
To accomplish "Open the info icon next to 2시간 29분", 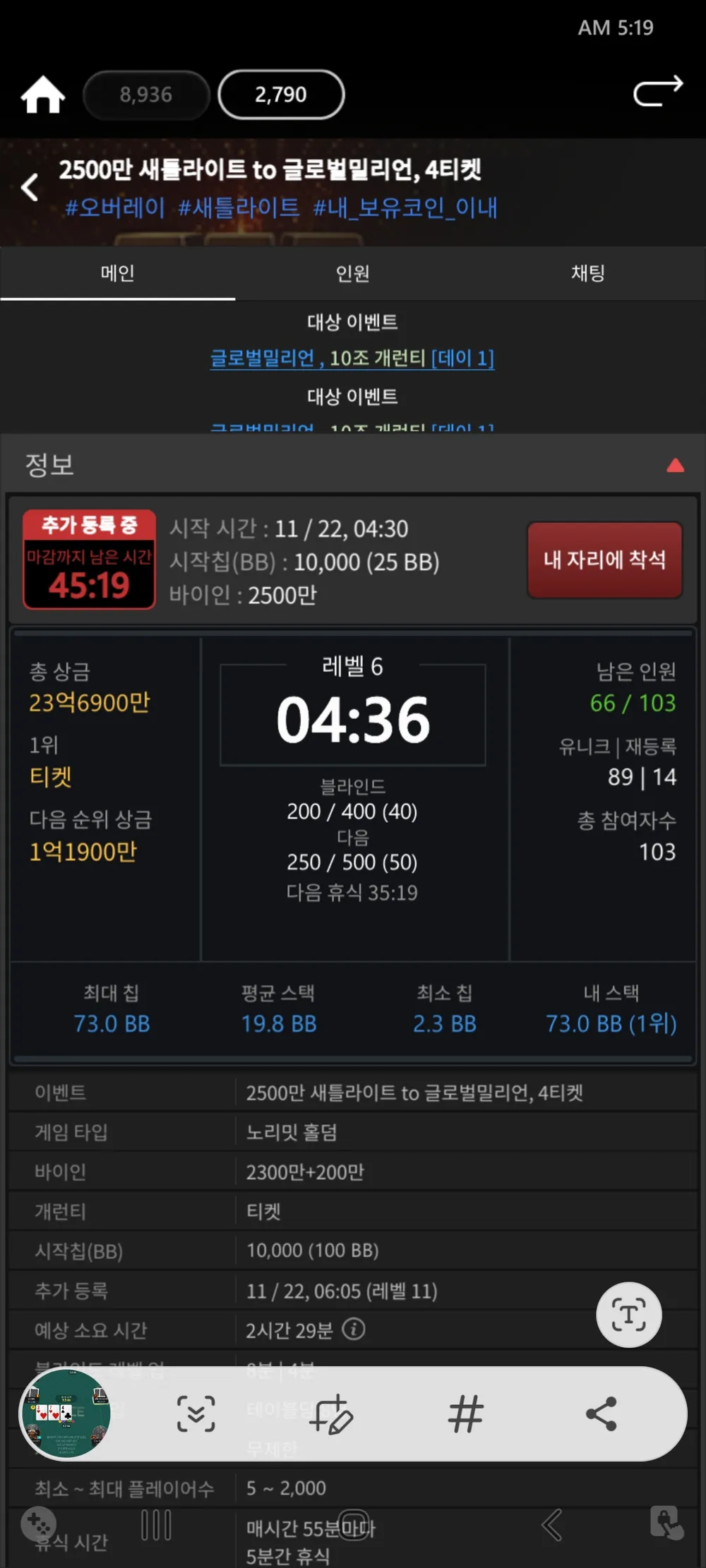I will coord(354,1329).
